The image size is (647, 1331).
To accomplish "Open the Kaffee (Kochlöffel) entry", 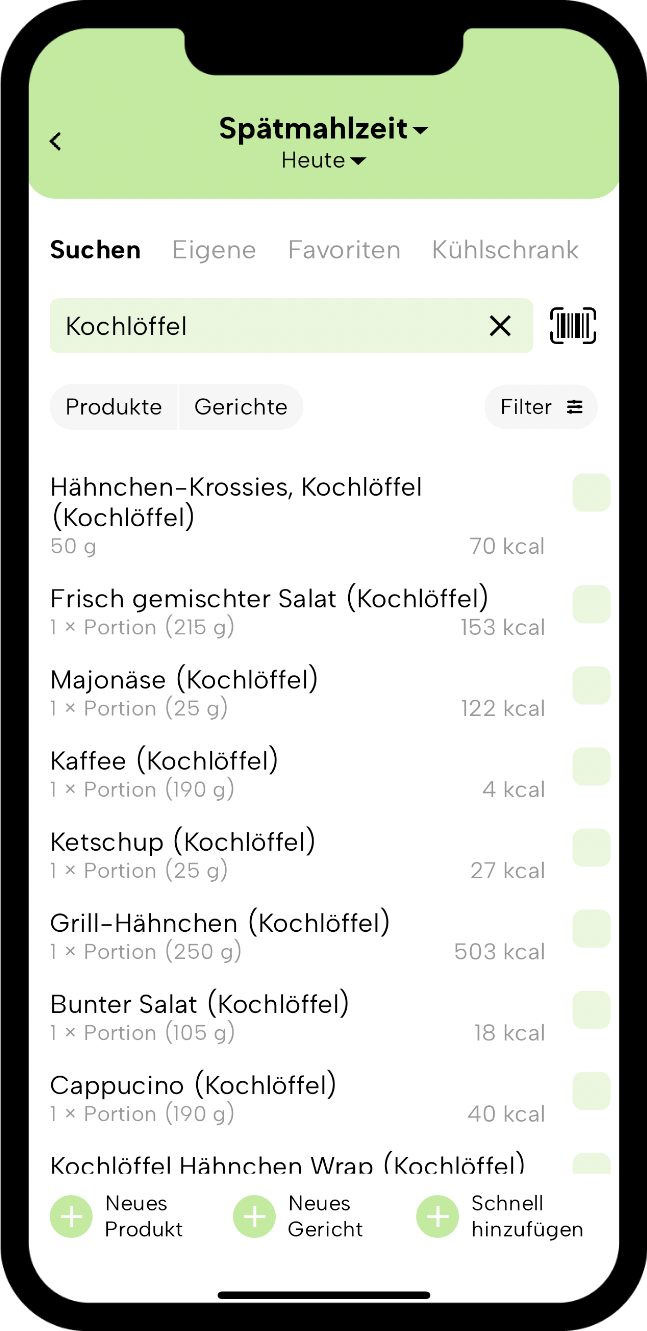I will (x=298, y=774).
